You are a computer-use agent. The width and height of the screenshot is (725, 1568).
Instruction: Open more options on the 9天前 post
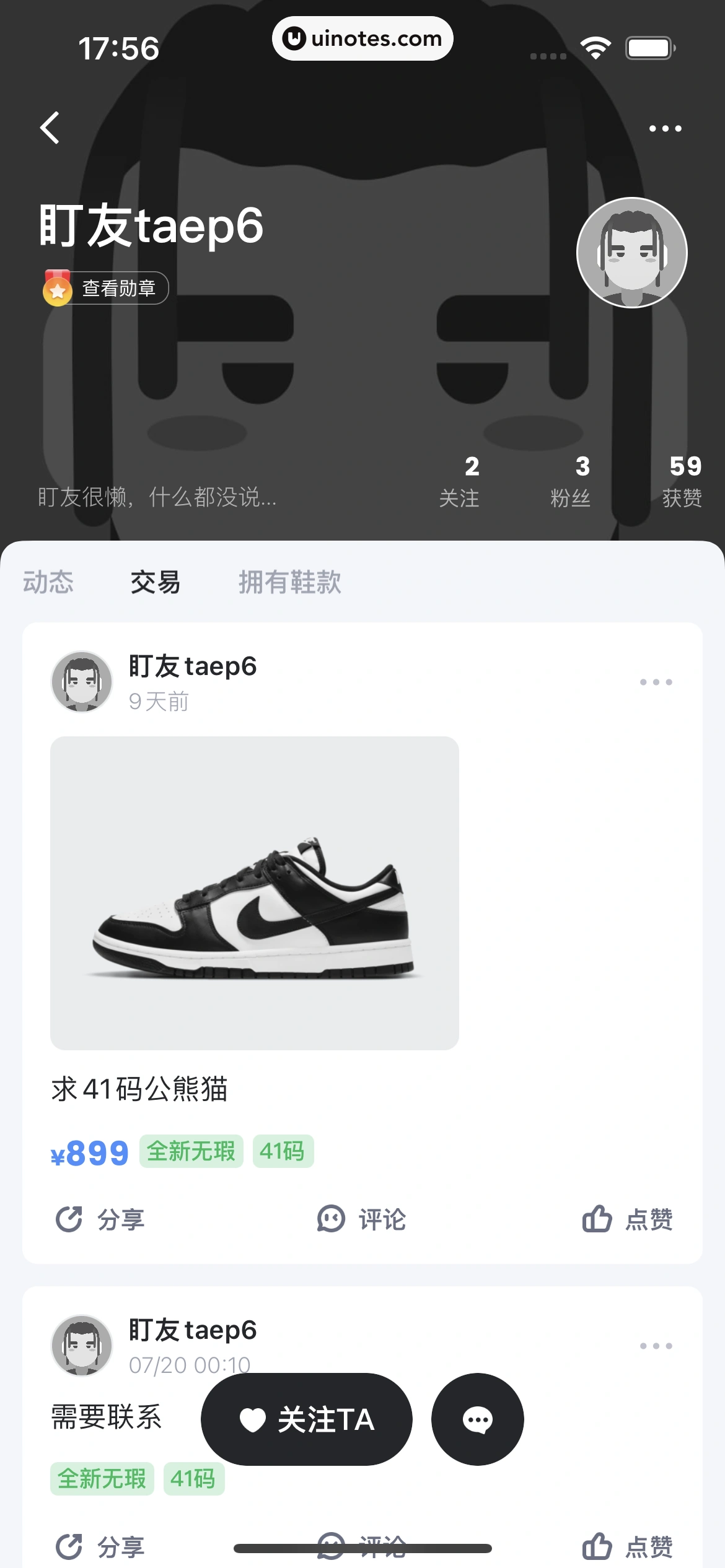pyautogui.click(x=656, y=682)
